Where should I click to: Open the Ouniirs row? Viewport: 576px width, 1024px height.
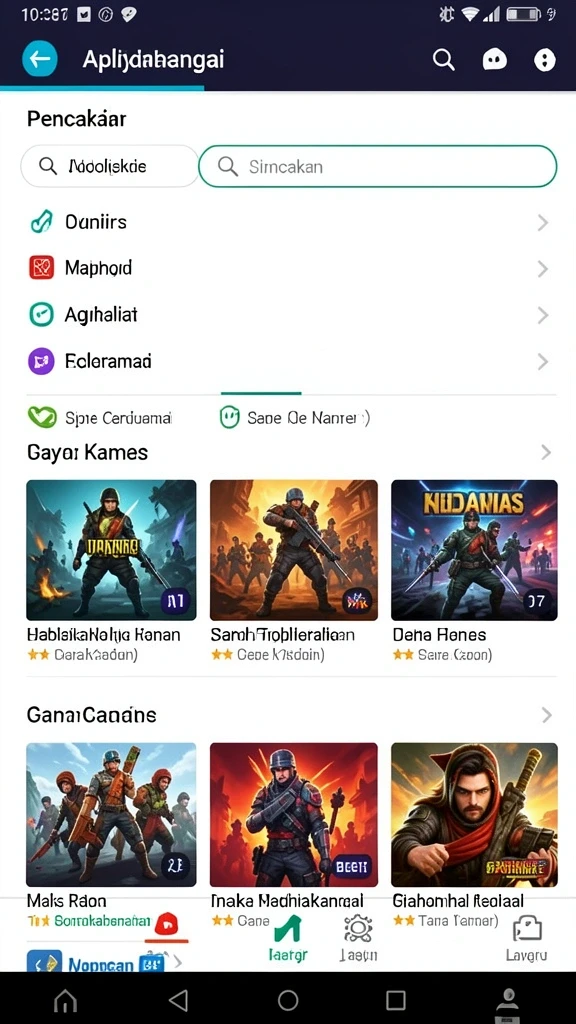(288, 223)
